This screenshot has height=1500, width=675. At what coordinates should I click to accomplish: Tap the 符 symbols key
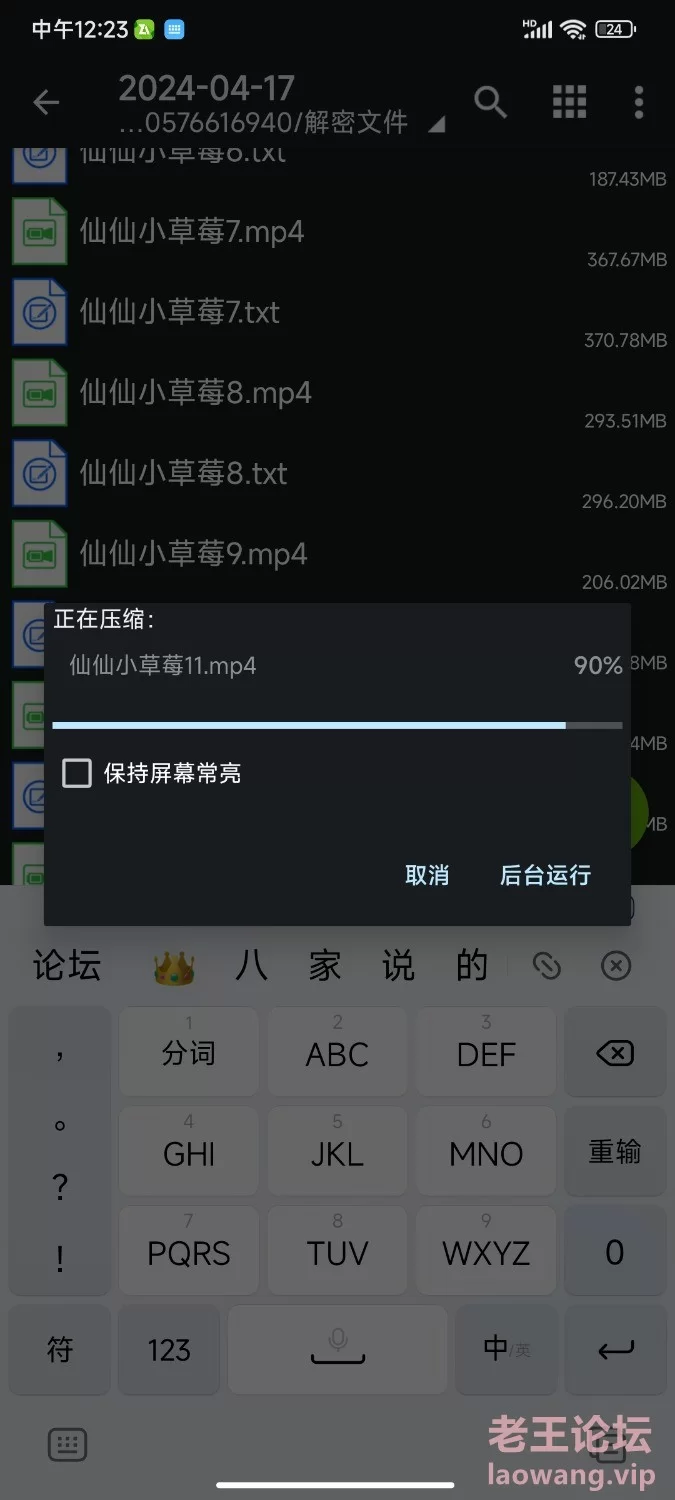tap(60, 1350)
